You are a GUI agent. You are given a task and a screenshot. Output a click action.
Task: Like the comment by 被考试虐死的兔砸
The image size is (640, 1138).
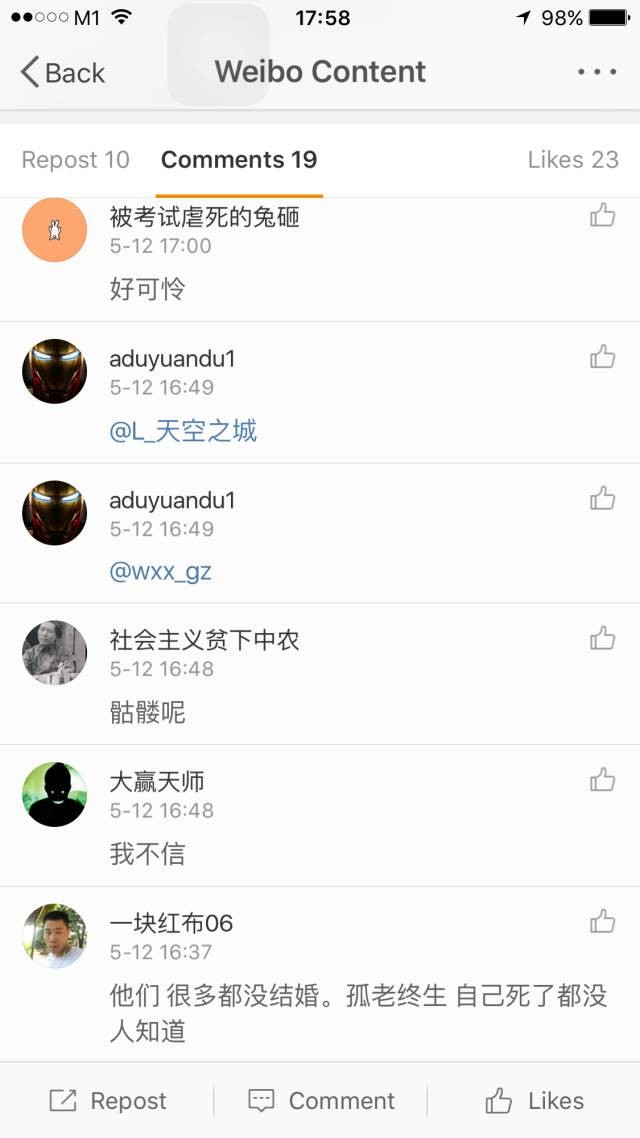[602, 215]
